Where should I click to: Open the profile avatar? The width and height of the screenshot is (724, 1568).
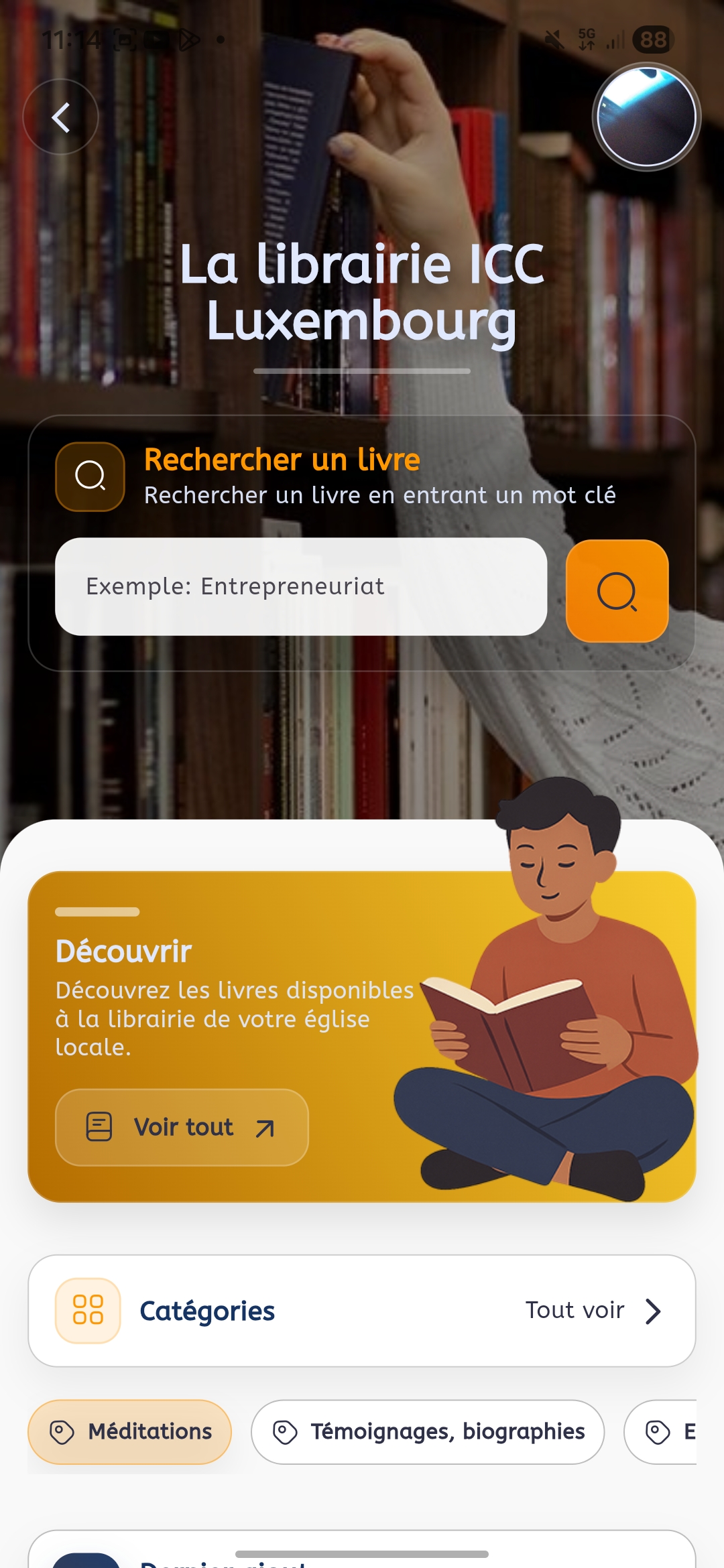646,117
